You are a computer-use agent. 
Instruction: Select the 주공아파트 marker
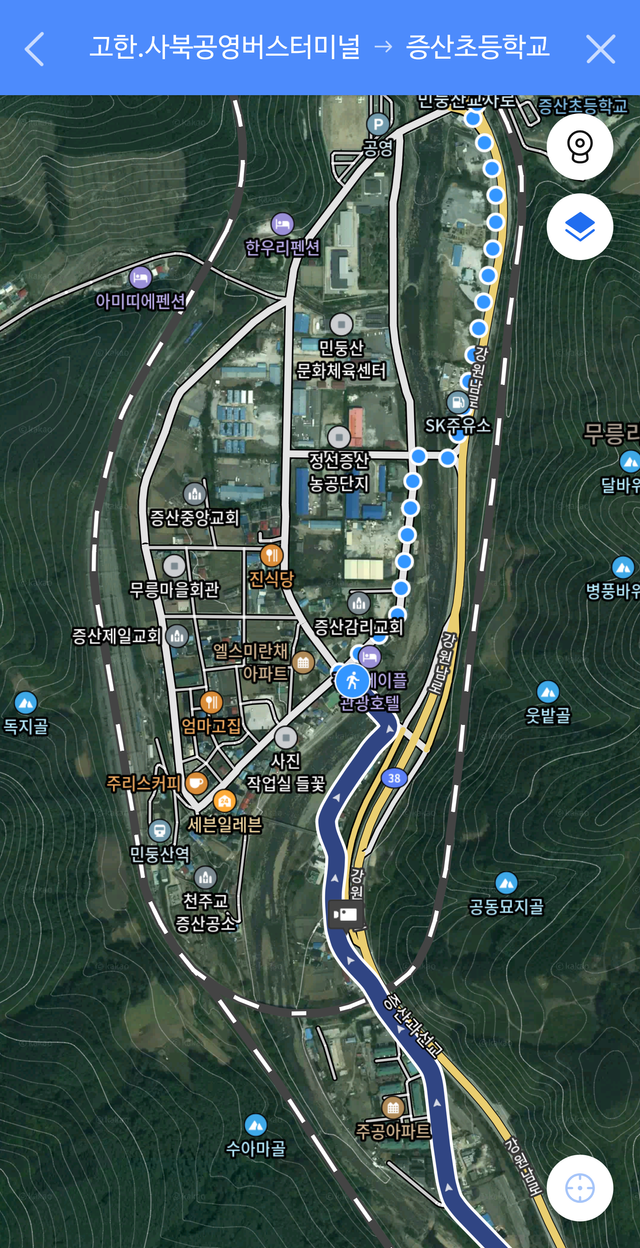394,1107
